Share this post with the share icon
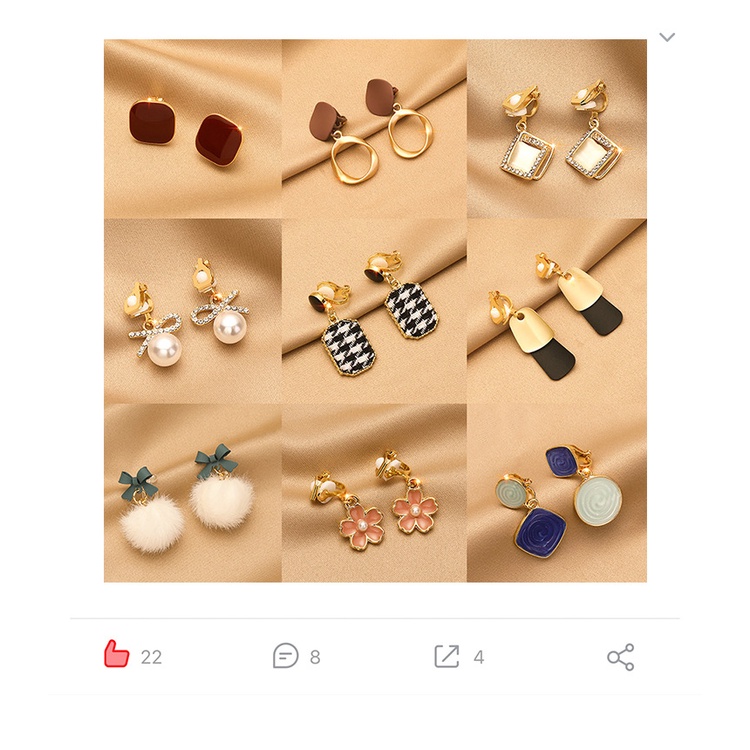This screenshot has height=750, width=750. (x=620, y=657)
